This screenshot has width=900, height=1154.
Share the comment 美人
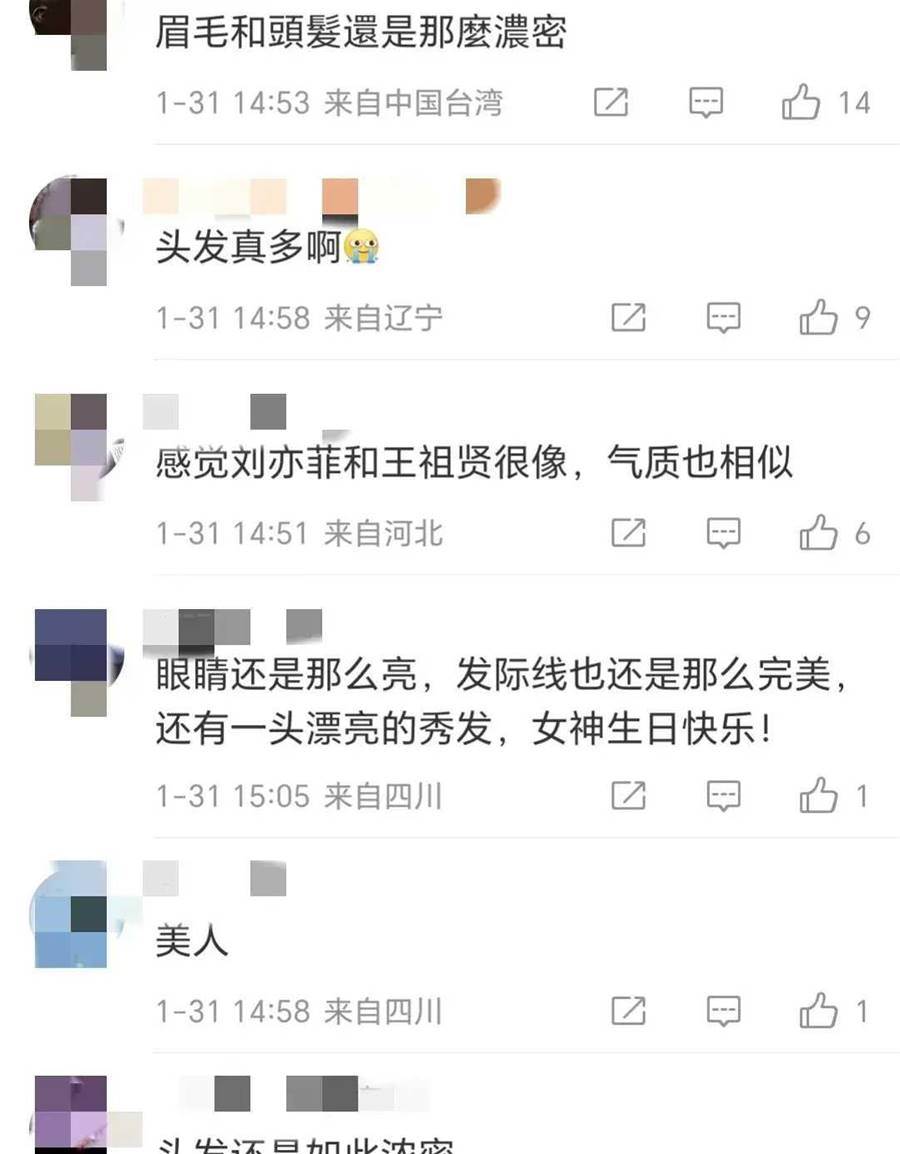click(x=628, y=1011)
